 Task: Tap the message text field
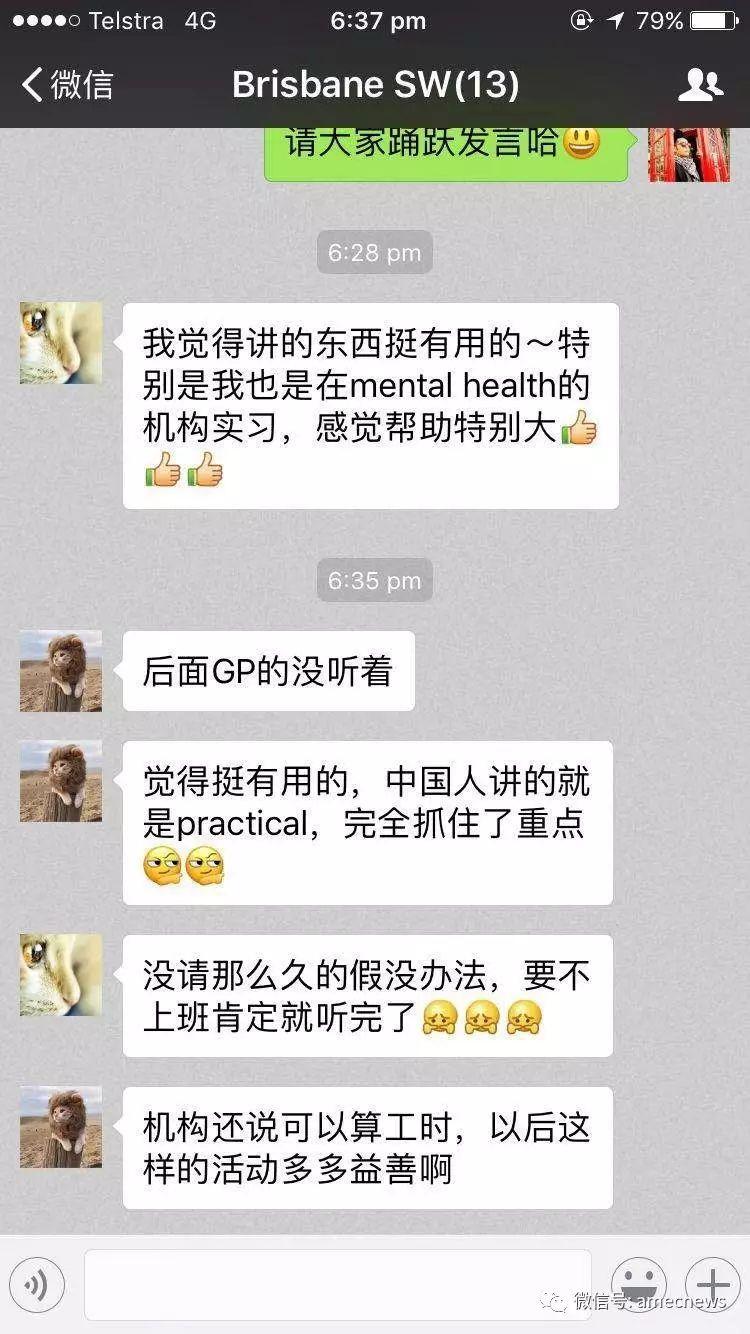(x=338, y=1285)
